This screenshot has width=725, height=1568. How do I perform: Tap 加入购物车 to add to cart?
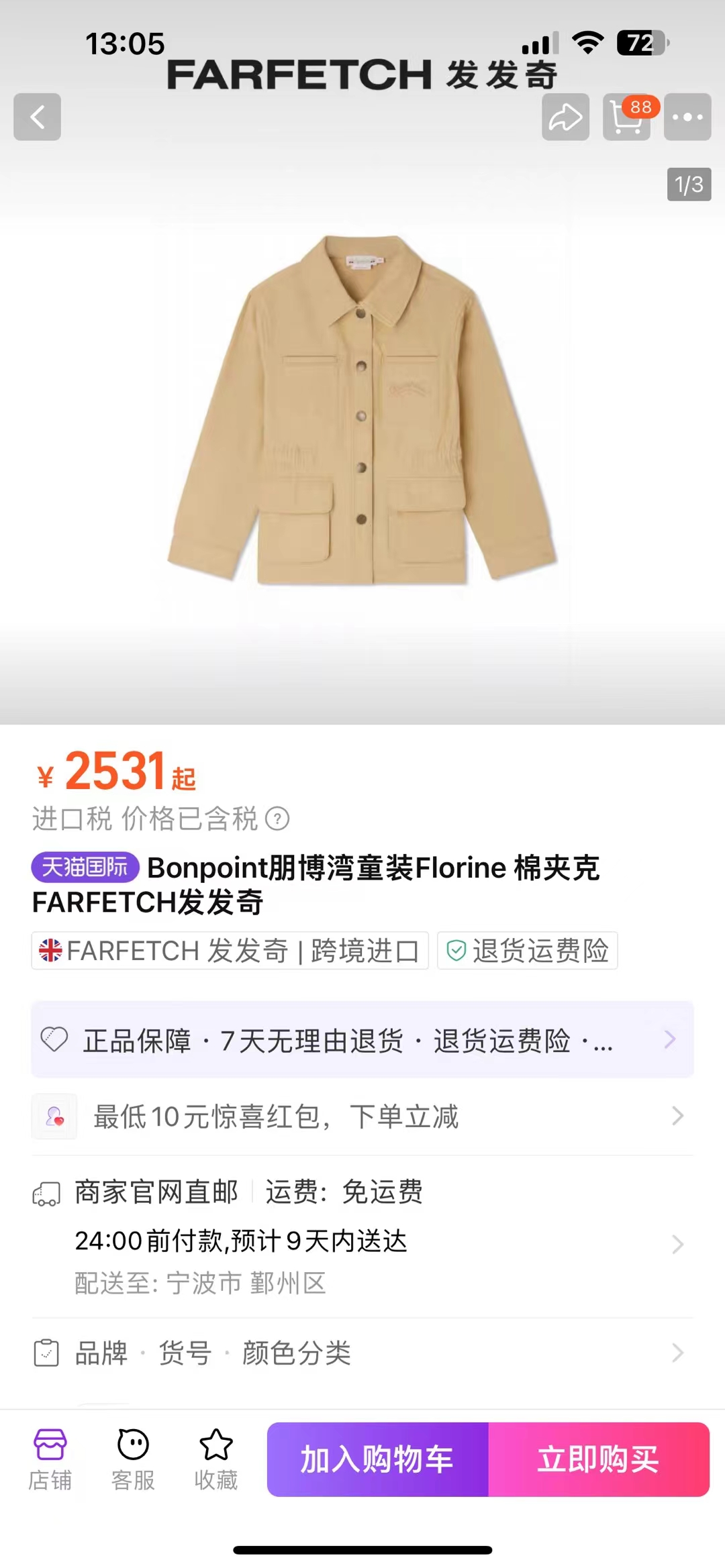(377, 1459)
